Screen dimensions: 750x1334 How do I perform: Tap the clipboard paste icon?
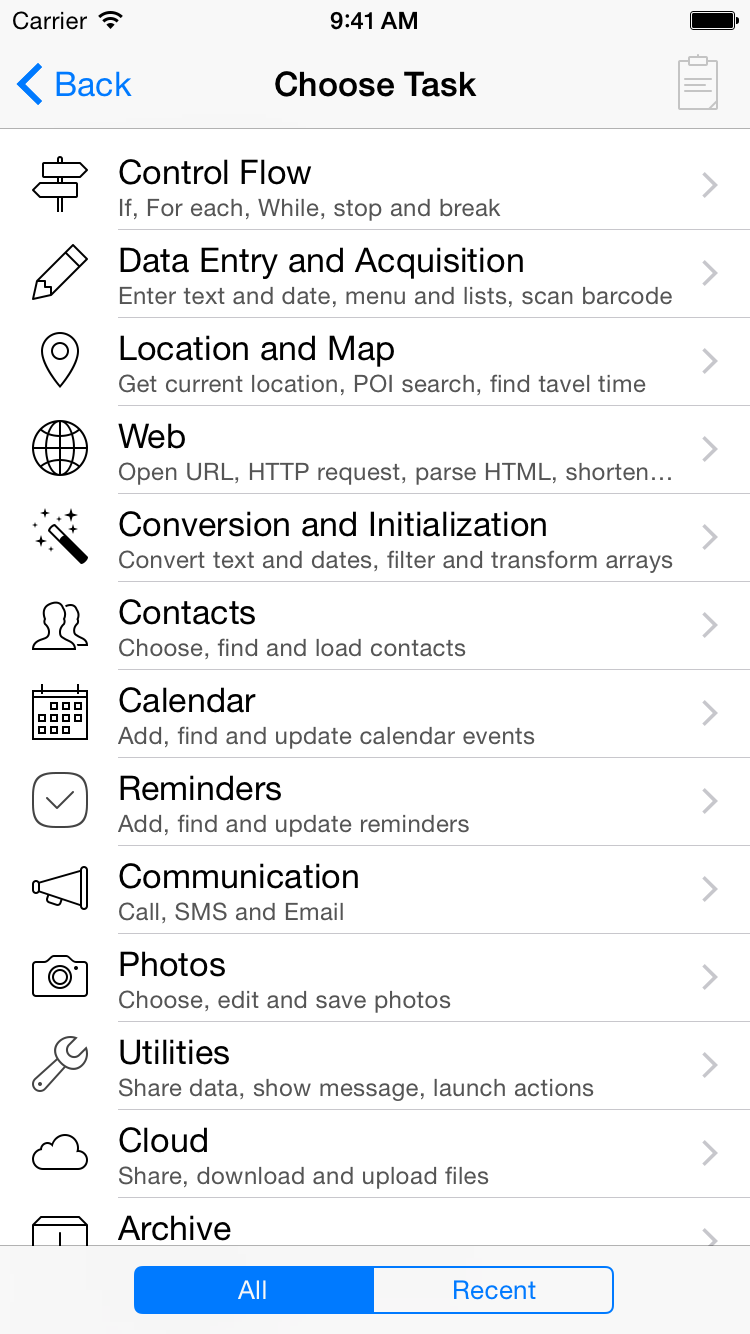point(698,84)
